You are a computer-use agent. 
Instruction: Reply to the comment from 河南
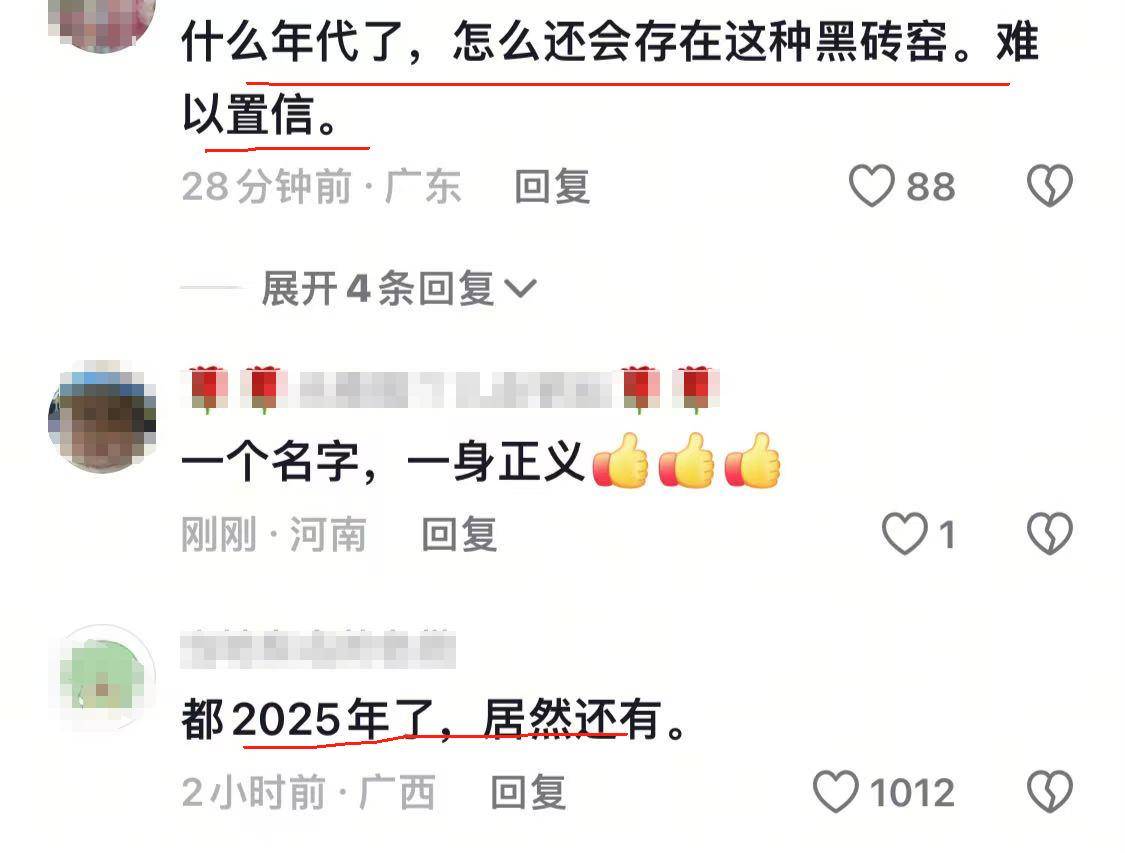tap(458, 535)
